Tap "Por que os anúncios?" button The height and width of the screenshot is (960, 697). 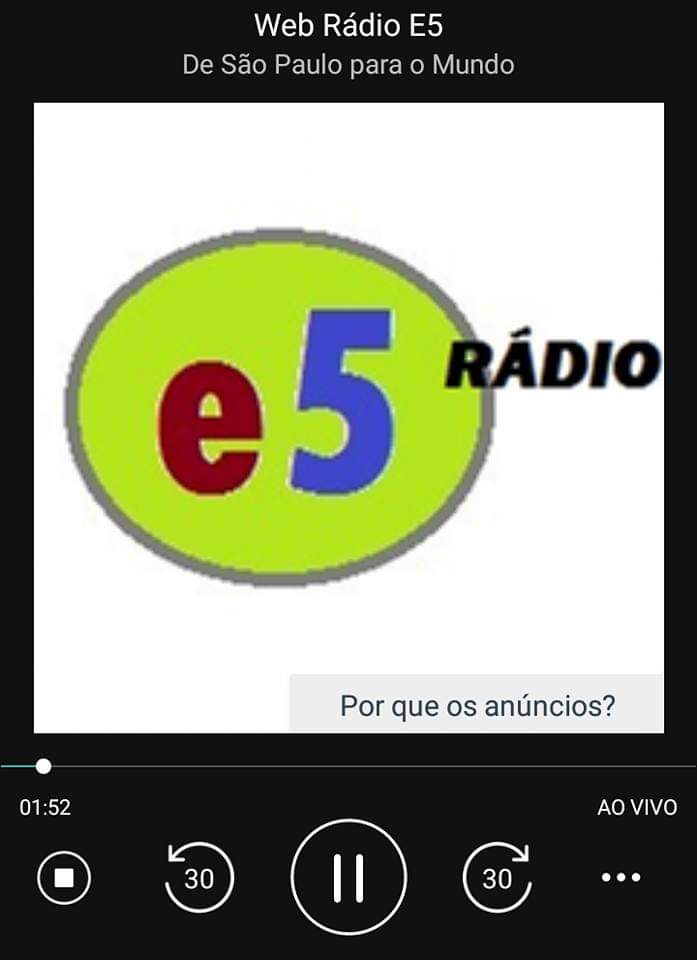pos(477,706)
